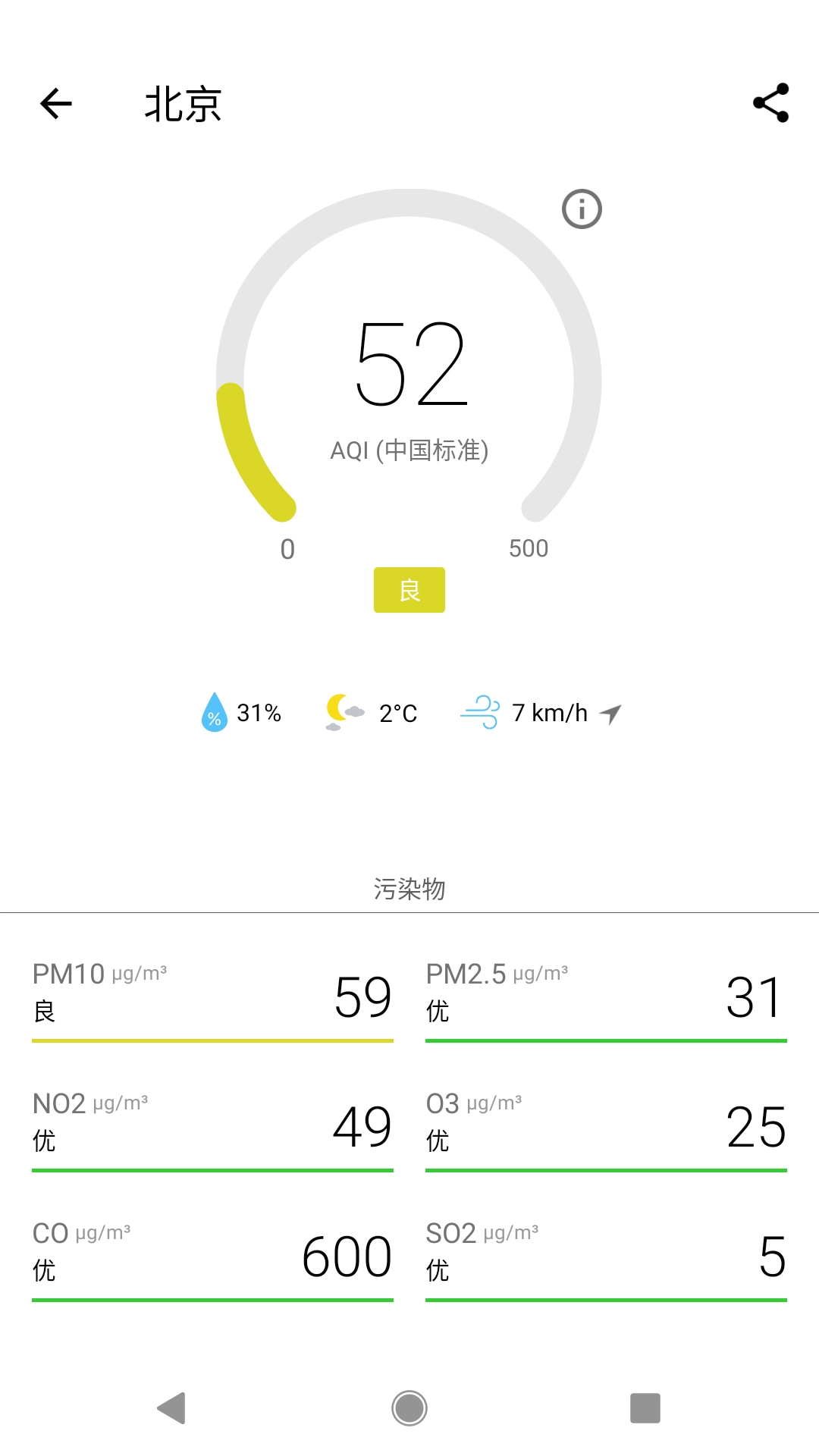Tap the yellow AQI gauge arc
The height and width of the screenshot is (1456, 819).
[x=250, y=447]
